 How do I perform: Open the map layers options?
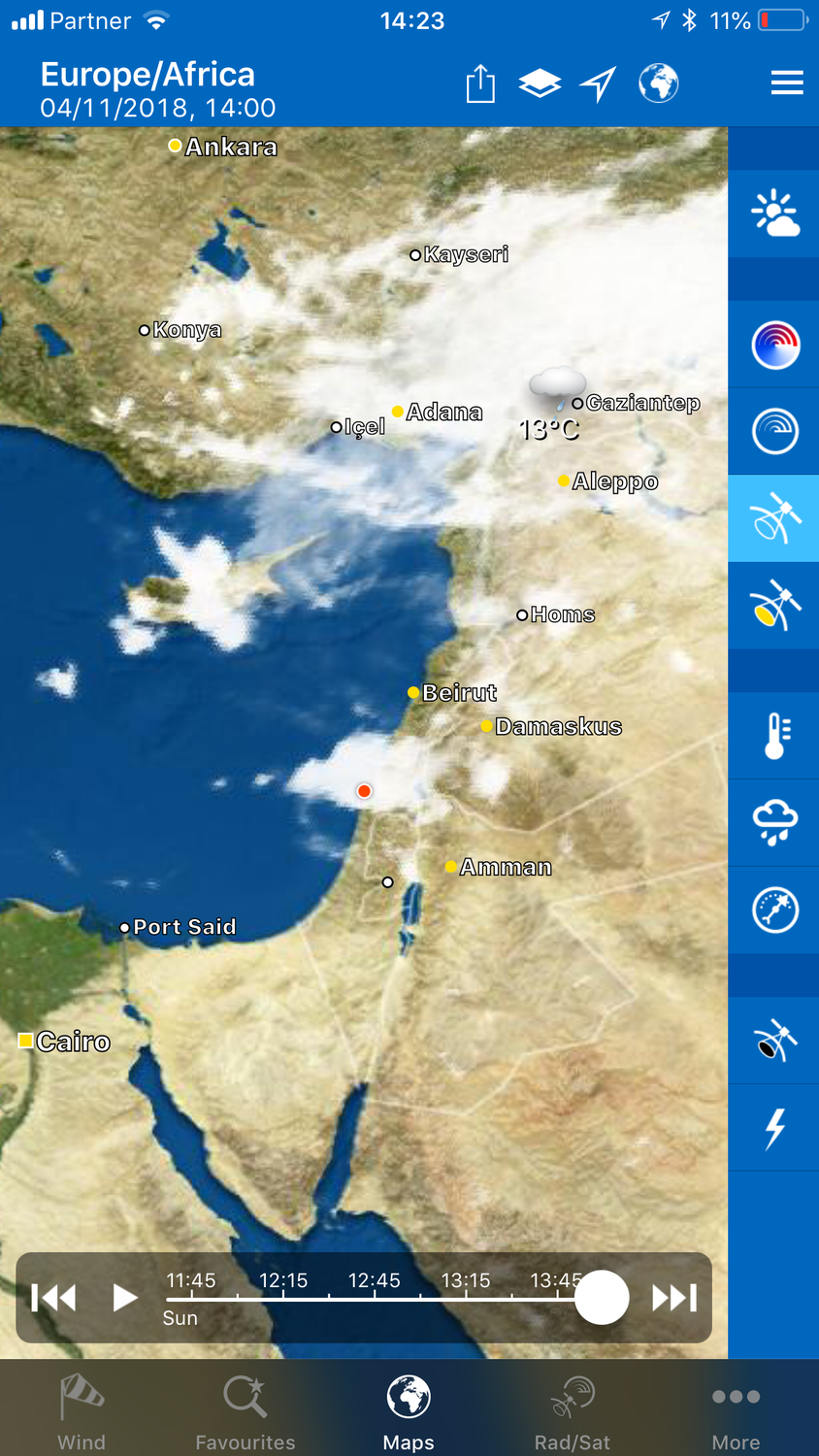pyautogui.click(x=540, y=84)
